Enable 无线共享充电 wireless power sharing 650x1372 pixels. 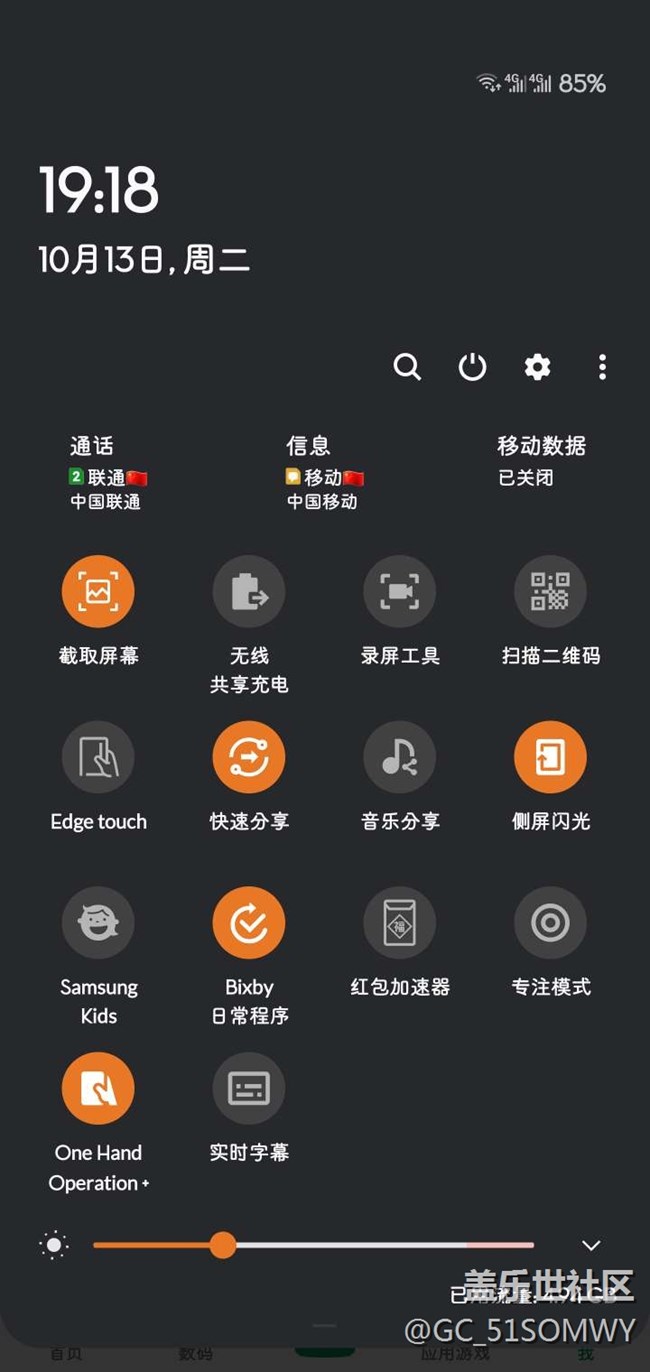(x=249, y=592)
